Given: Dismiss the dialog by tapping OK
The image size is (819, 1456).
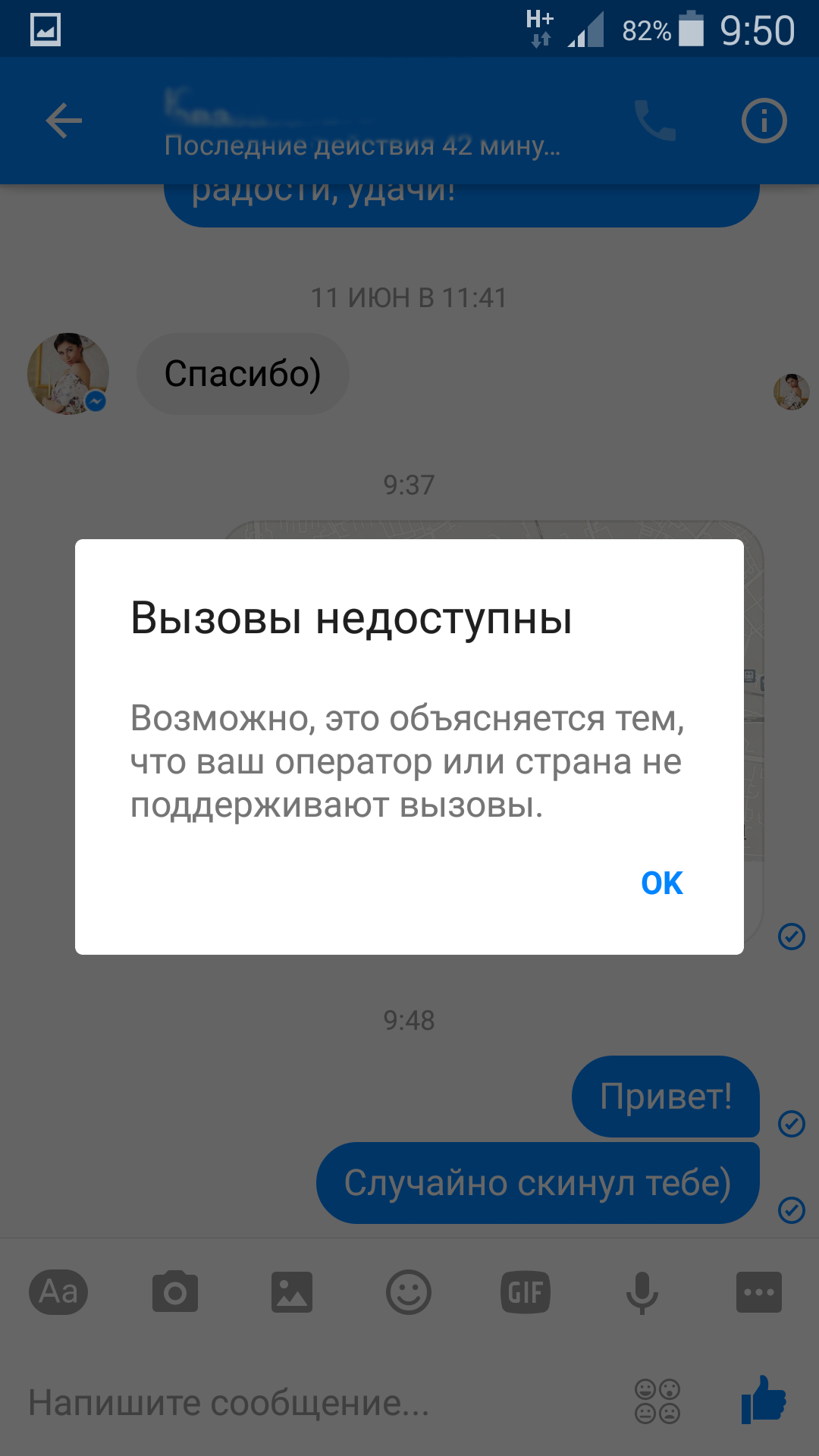Looking at the screenshot, I should (x=662, y=883).
